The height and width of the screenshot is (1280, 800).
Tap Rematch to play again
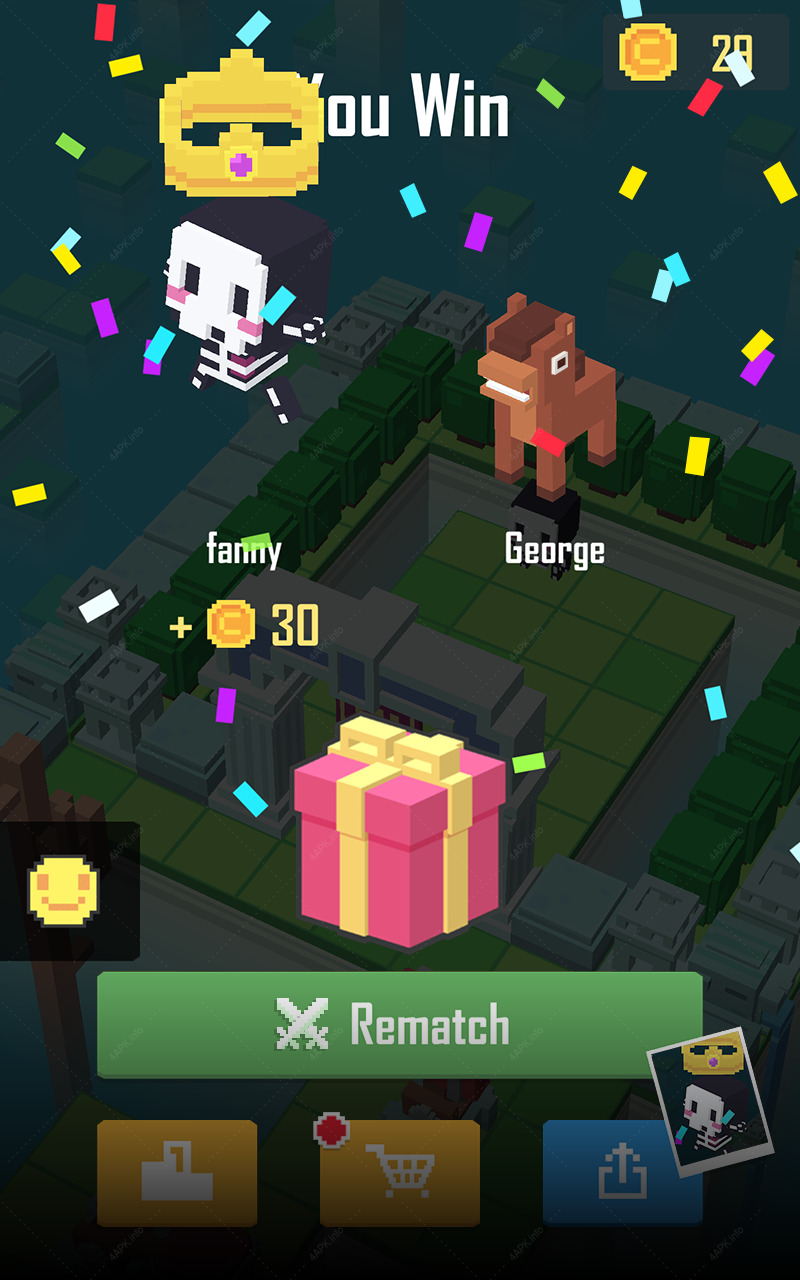pos(399,1025)
